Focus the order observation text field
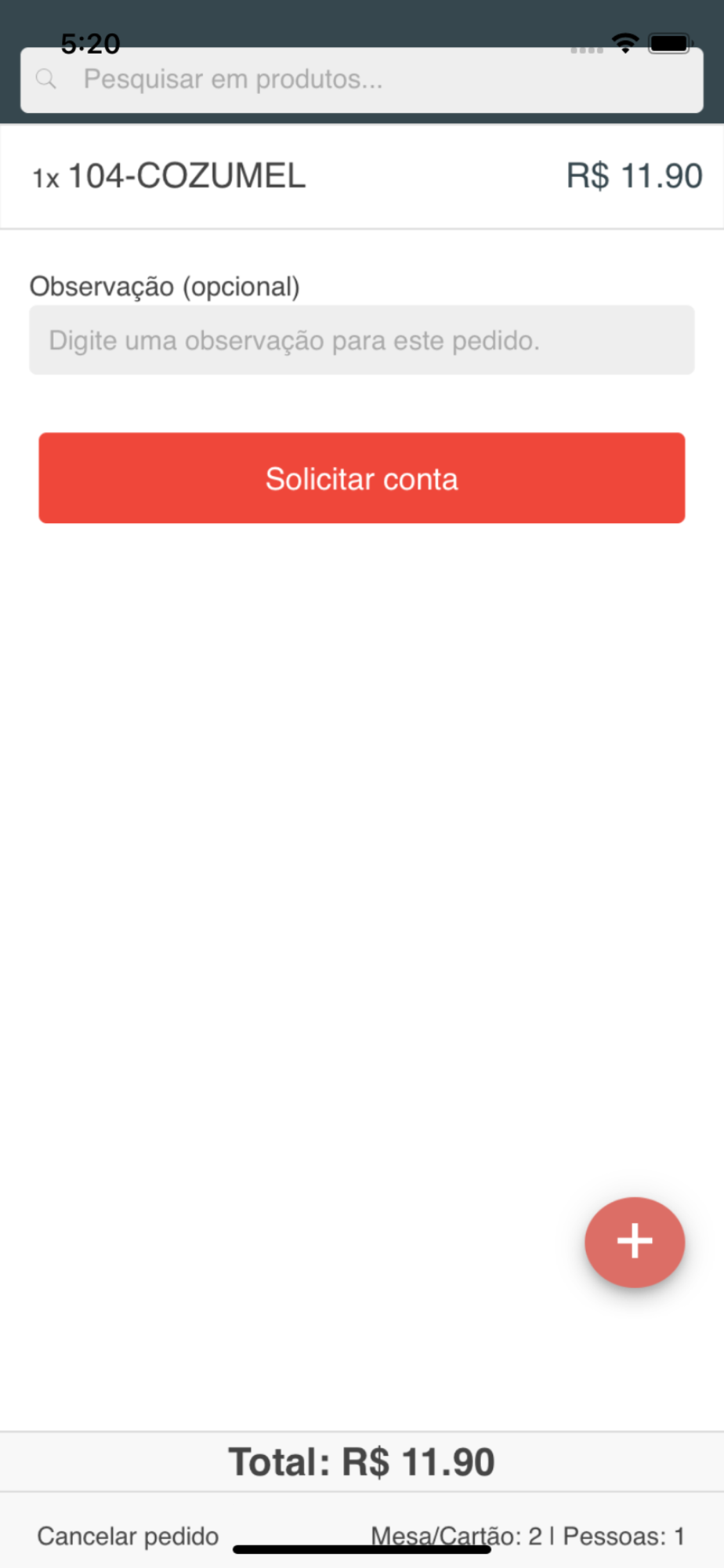Image resolution: width=724 pixels, height=1568 pixels. [x=361, y=339]
